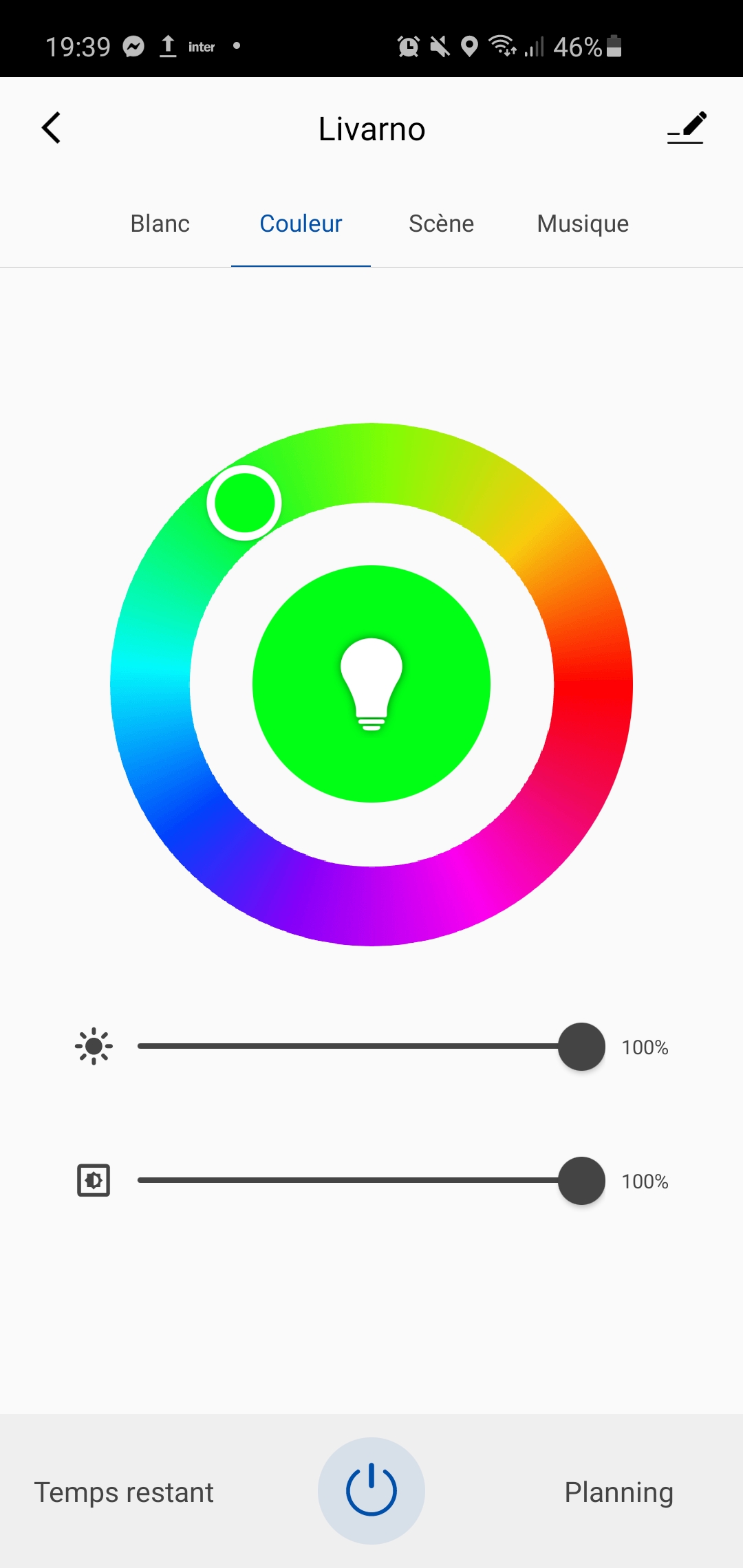Open Temps restant timer
Screen dimensions: 743x1568
(x=124, y=1492)
